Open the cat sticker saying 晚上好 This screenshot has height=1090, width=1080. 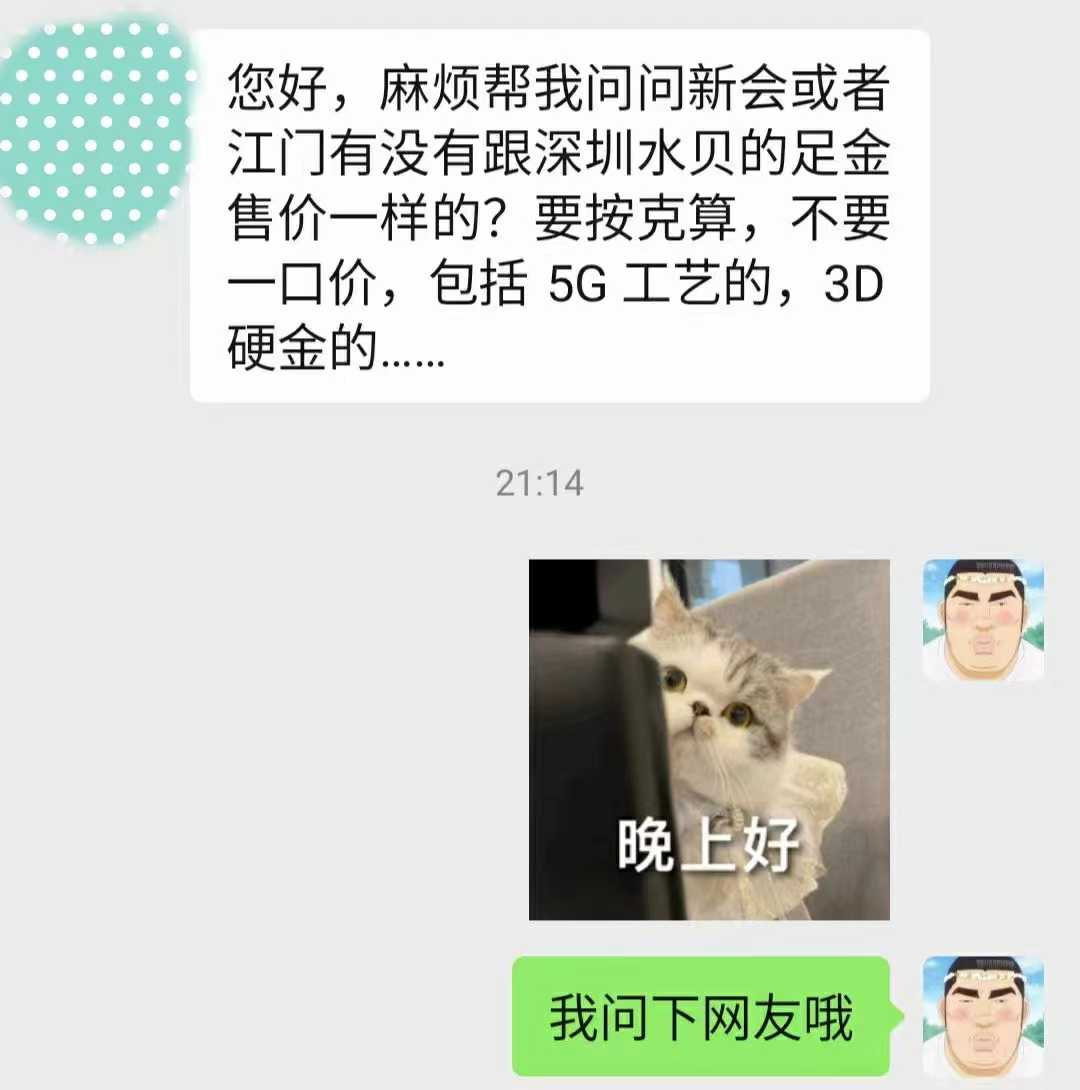[x=709, y=739]
